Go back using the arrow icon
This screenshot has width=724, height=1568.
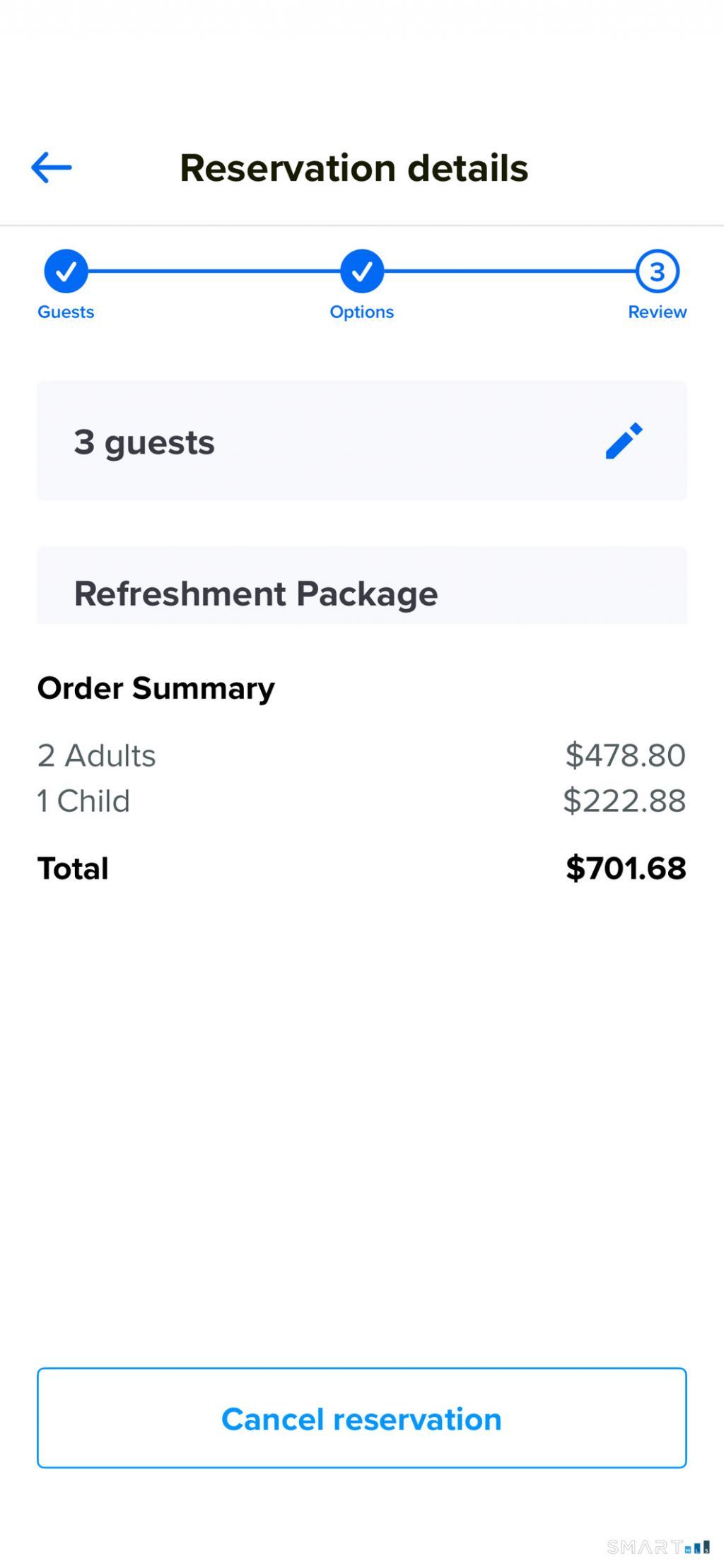[52, 167]
